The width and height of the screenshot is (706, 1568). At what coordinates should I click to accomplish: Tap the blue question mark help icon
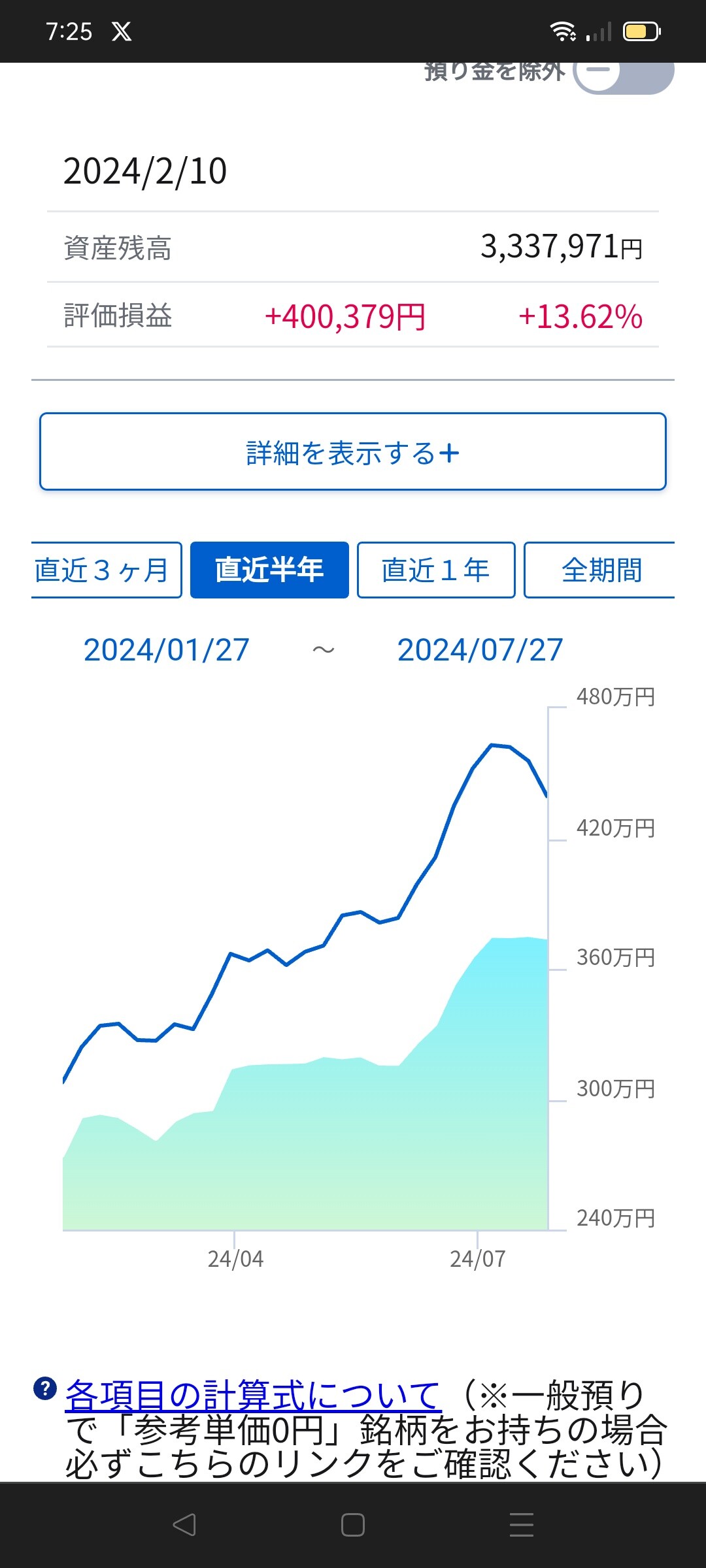click(x=45, y=1388)
